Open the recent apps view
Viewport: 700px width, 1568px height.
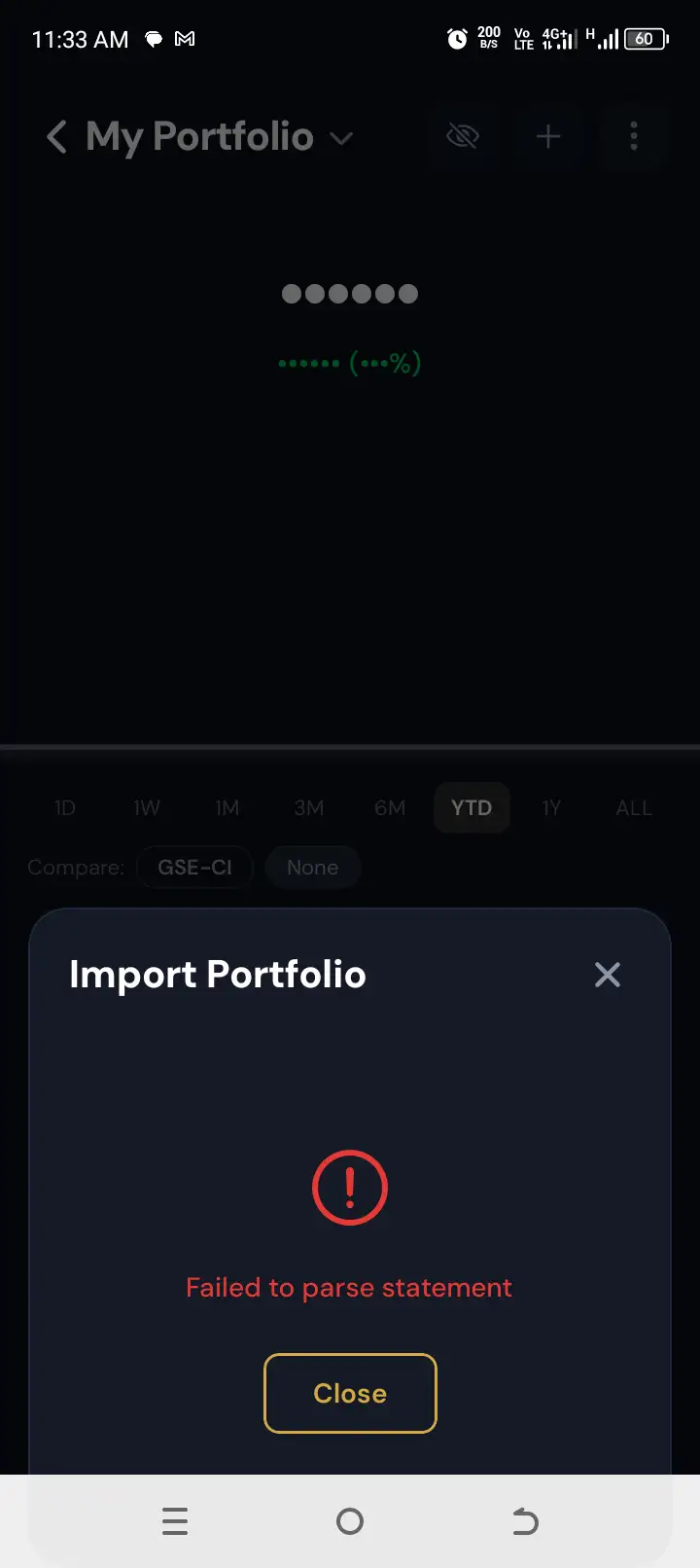pyautogui.click(x=175, y=1521)
